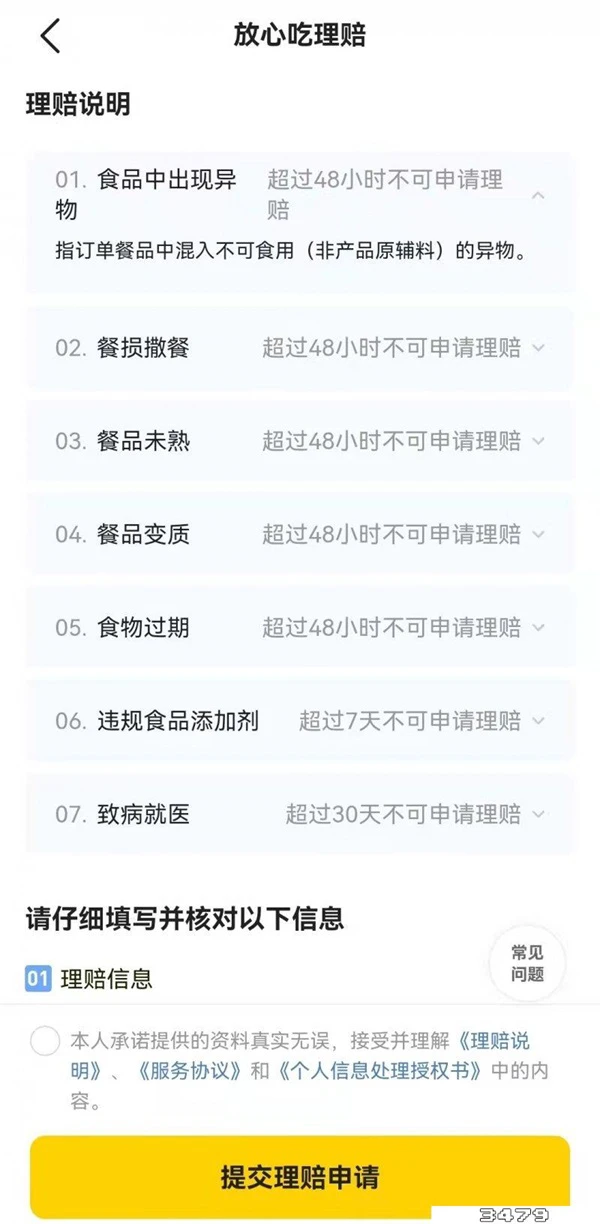This screenshot has height=1224, width=600.
Task: Go back using the top arrow
Action: 51,36
